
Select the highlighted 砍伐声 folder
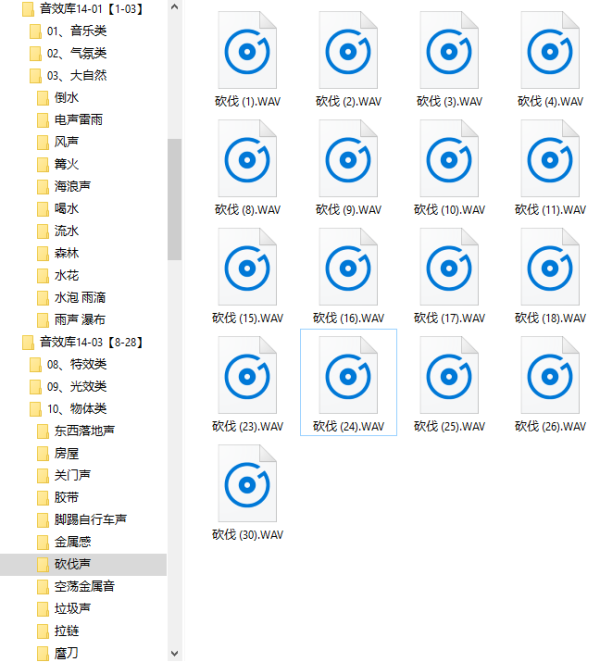click(72, 564)
